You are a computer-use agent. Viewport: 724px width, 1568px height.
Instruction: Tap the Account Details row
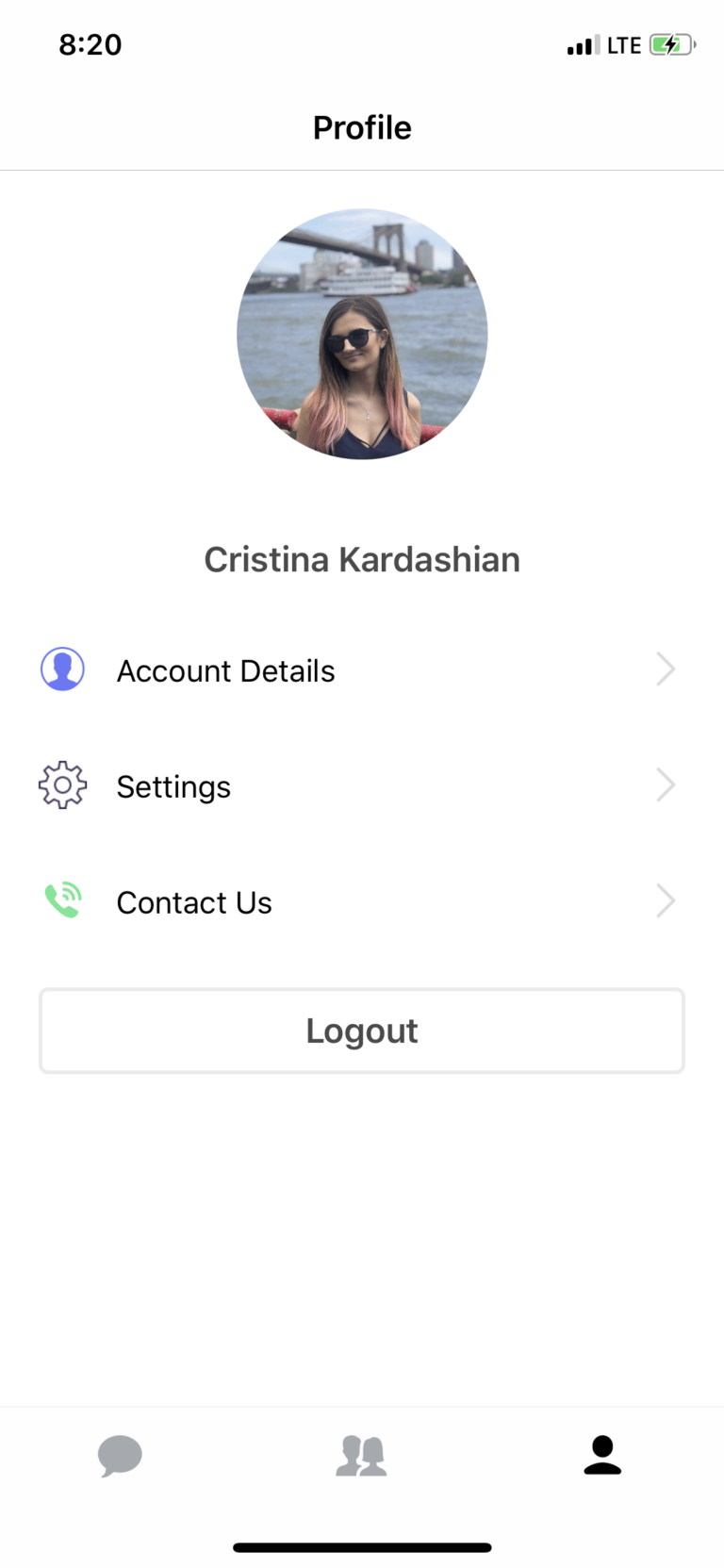point(225,669)
